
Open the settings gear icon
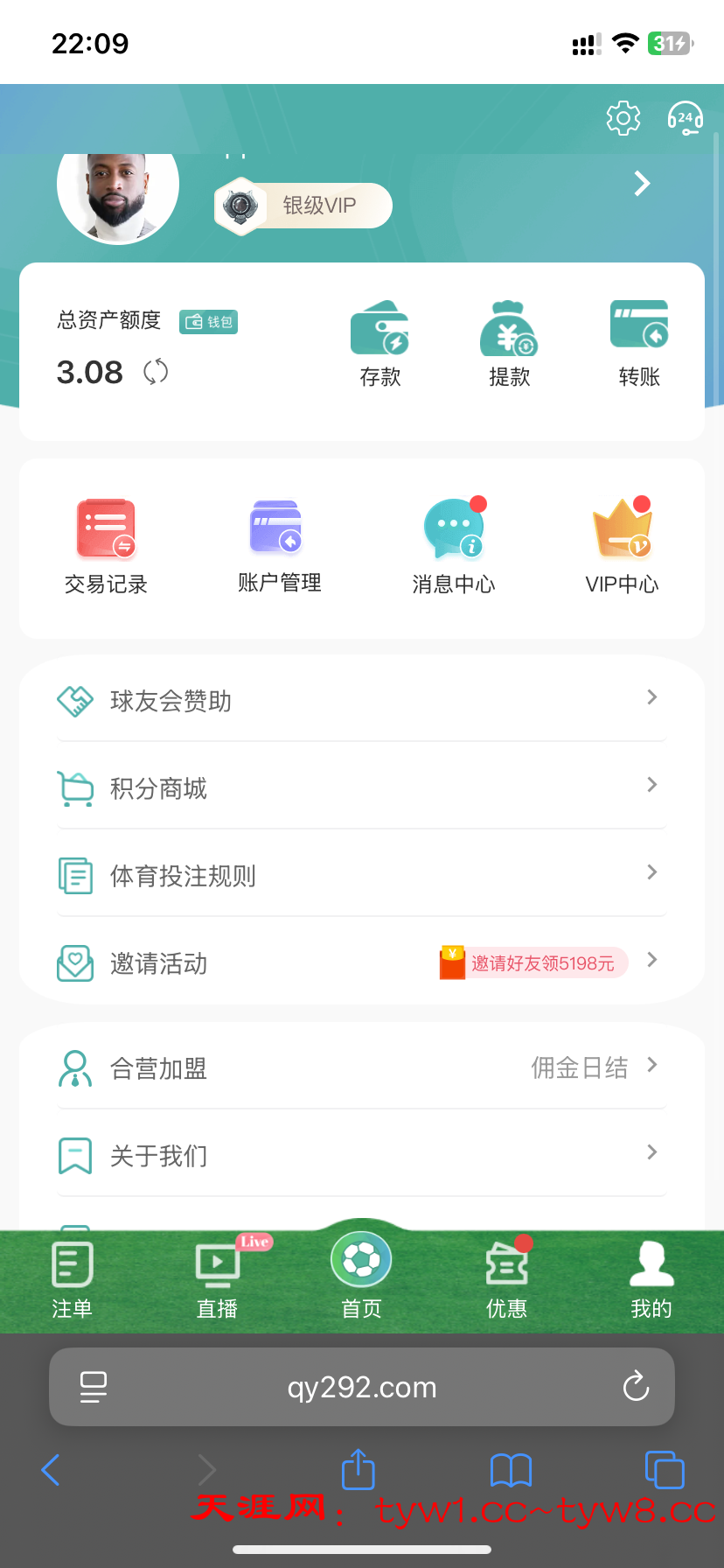click(x=623, y=118)
